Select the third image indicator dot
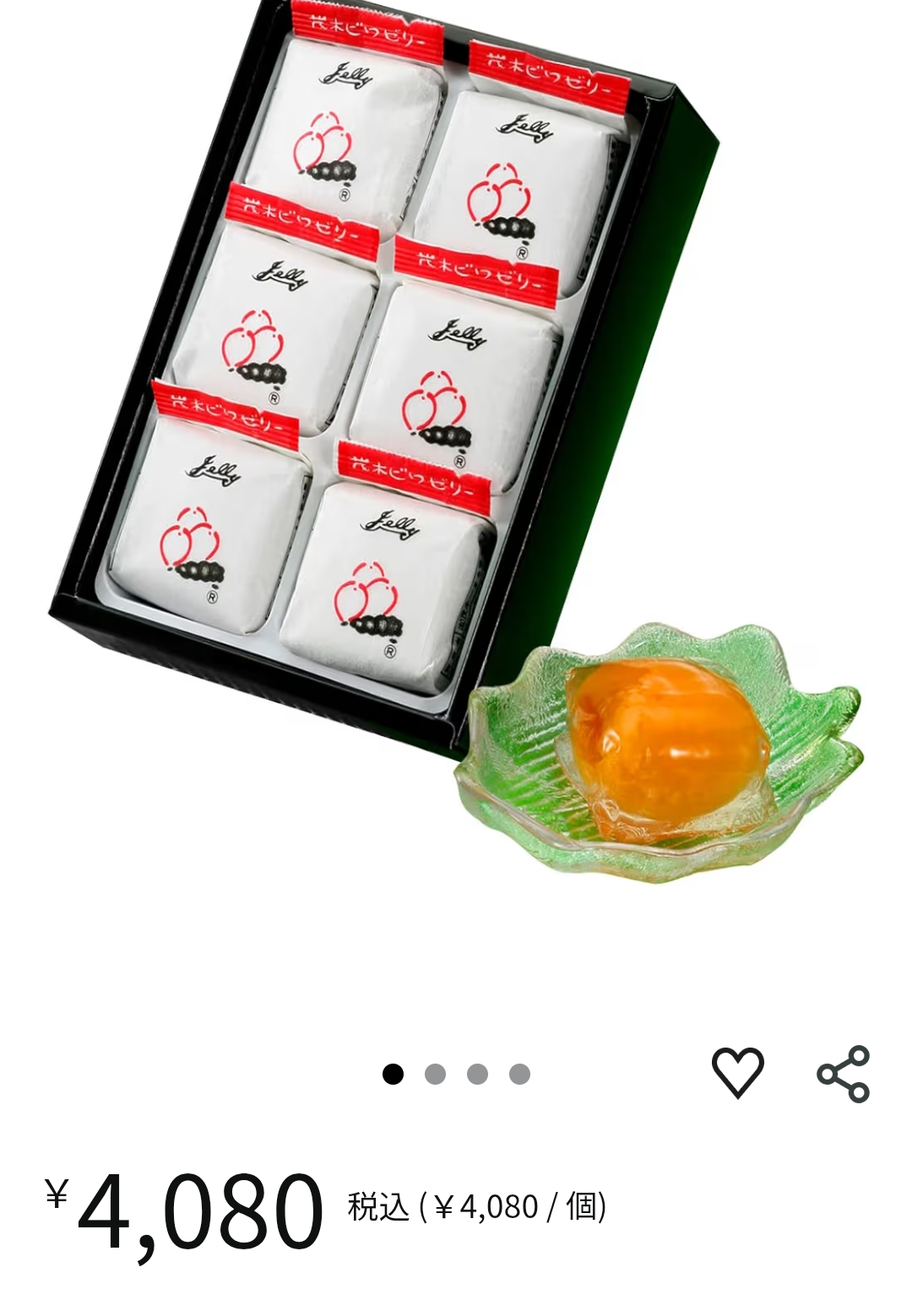Viewport: 912px width, 1316px height. click(x=477, y=1074)
